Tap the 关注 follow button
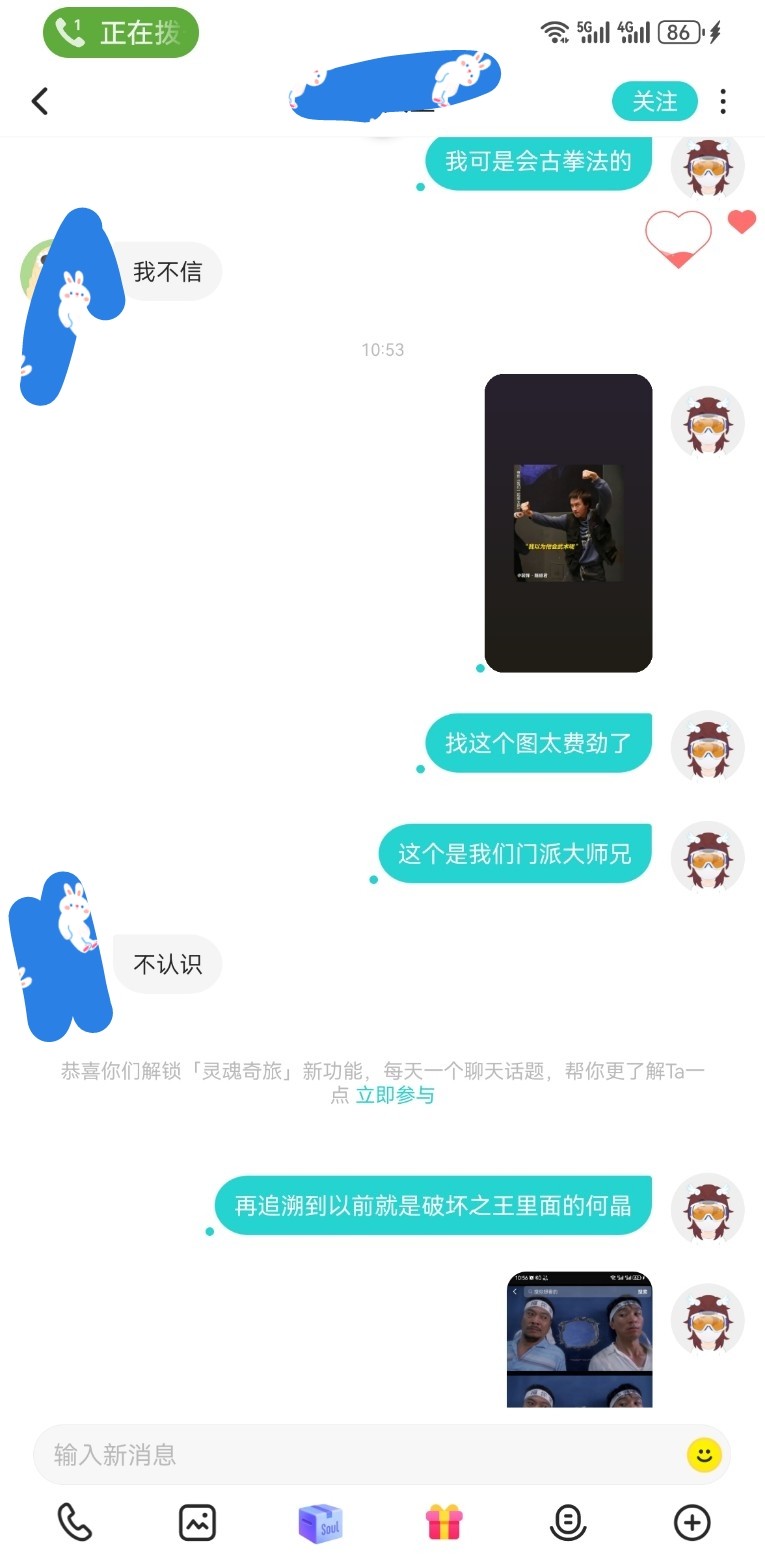 click(654, 101)
